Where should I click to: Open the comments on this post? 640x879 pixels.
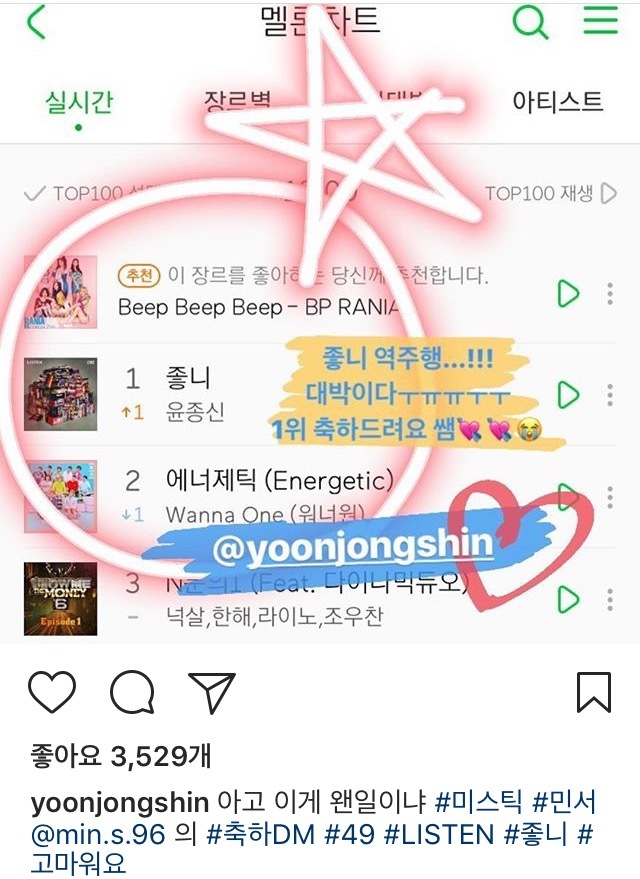(132, 692)
